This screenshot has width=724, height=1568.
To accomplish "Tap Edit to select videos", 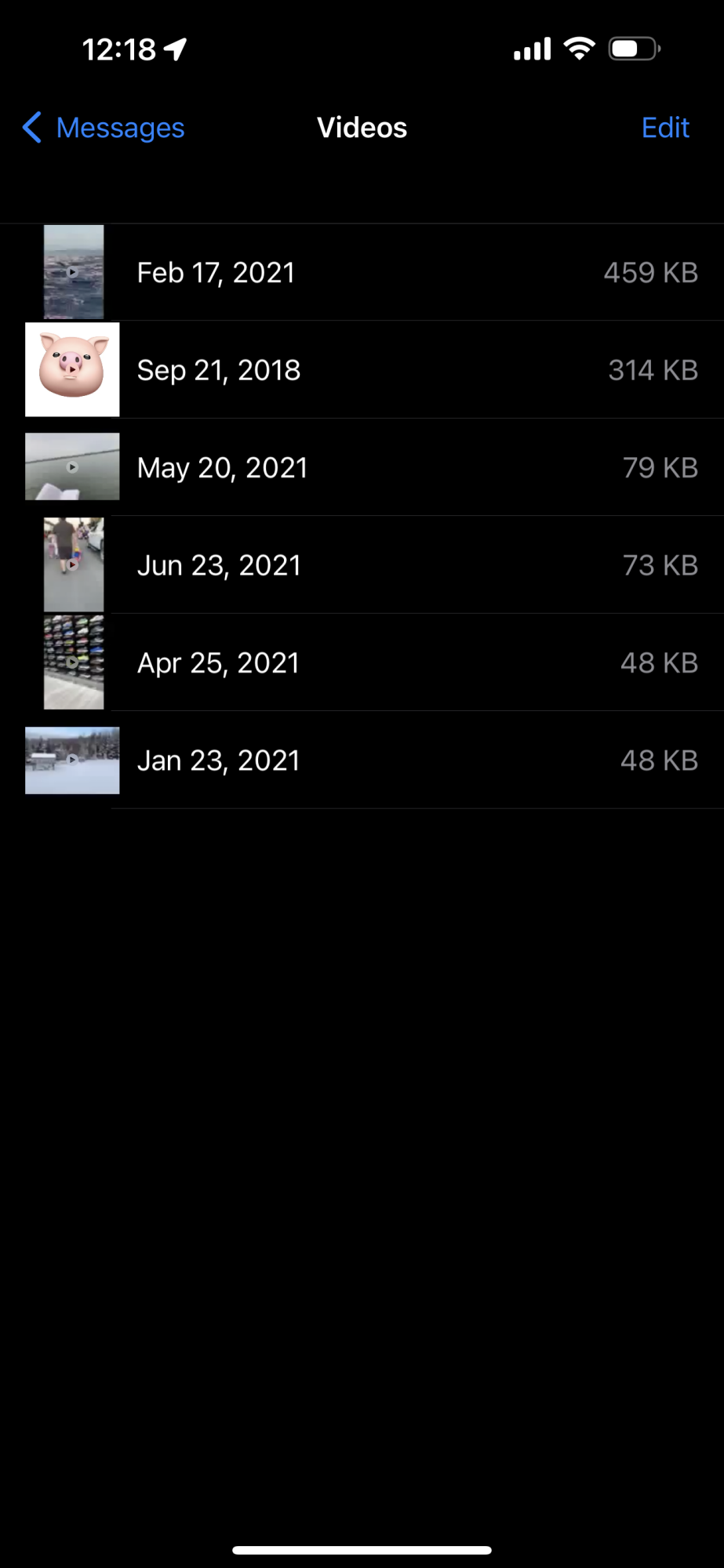I will point(664,128).
